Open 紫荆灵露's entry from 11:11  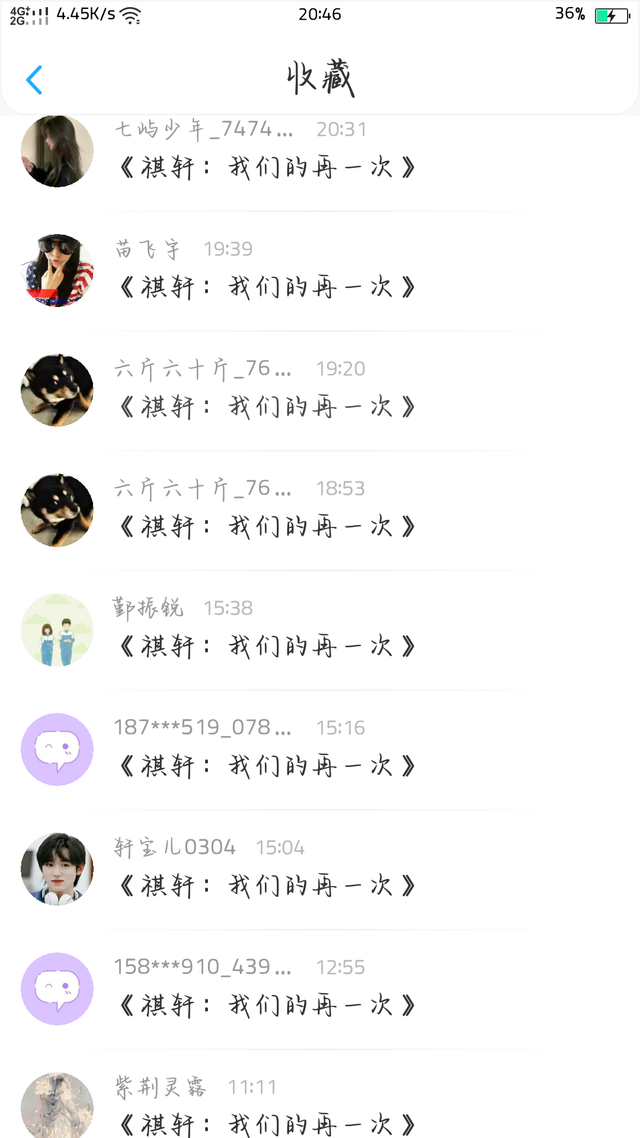pos(266,1118)
